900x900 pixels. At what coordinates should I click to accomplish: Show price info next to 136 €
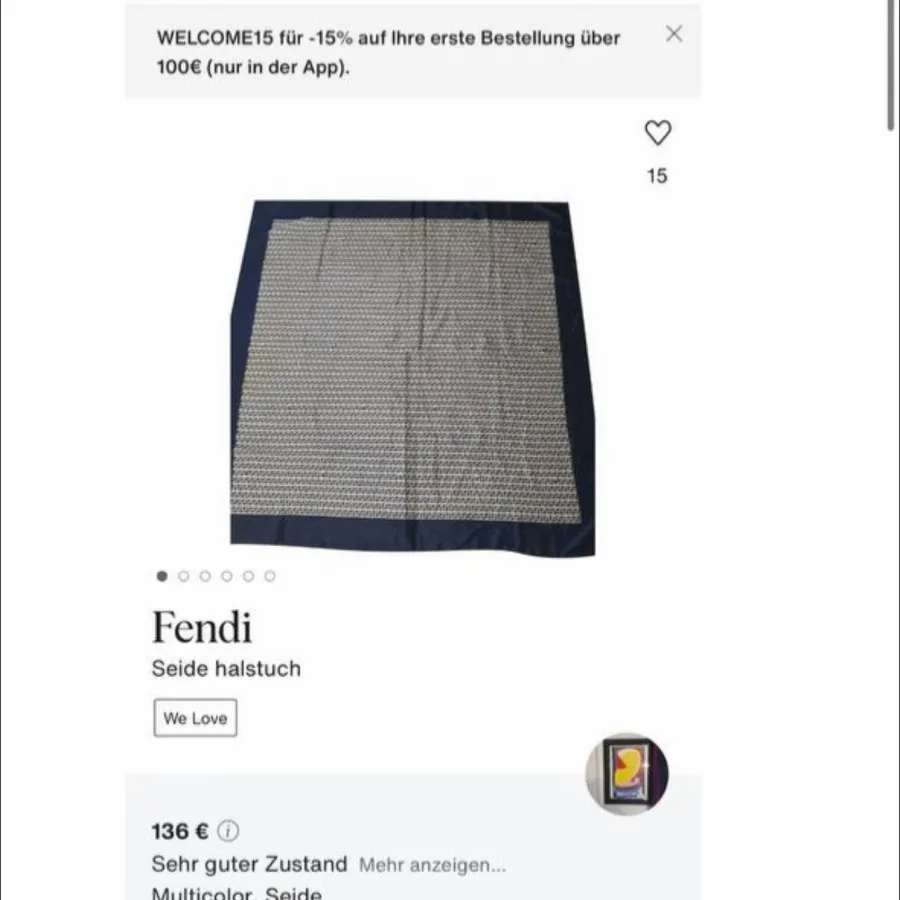tap(229, 831)
